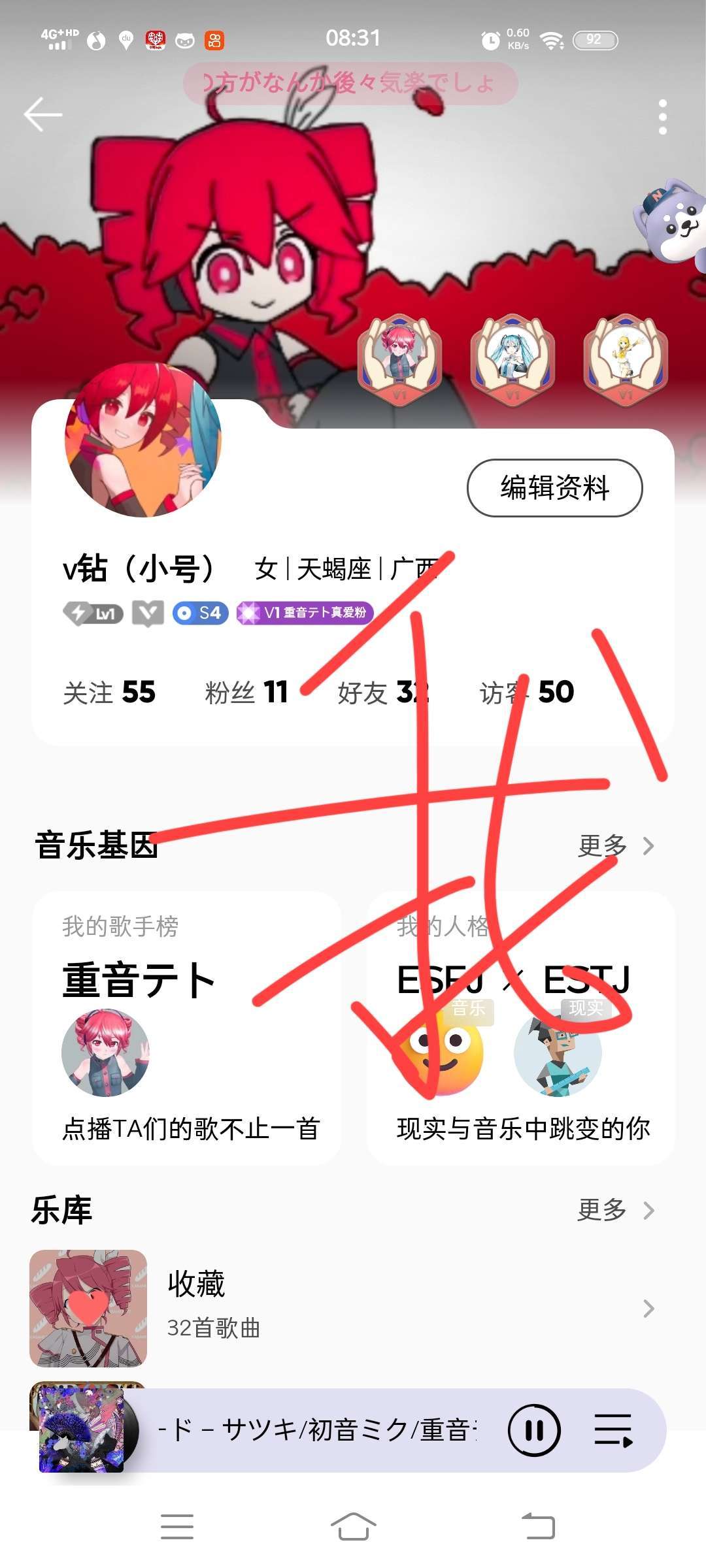This screenshot has width=706, height=1568.
Task: Tap the system home button
Action: point(353,1527)
